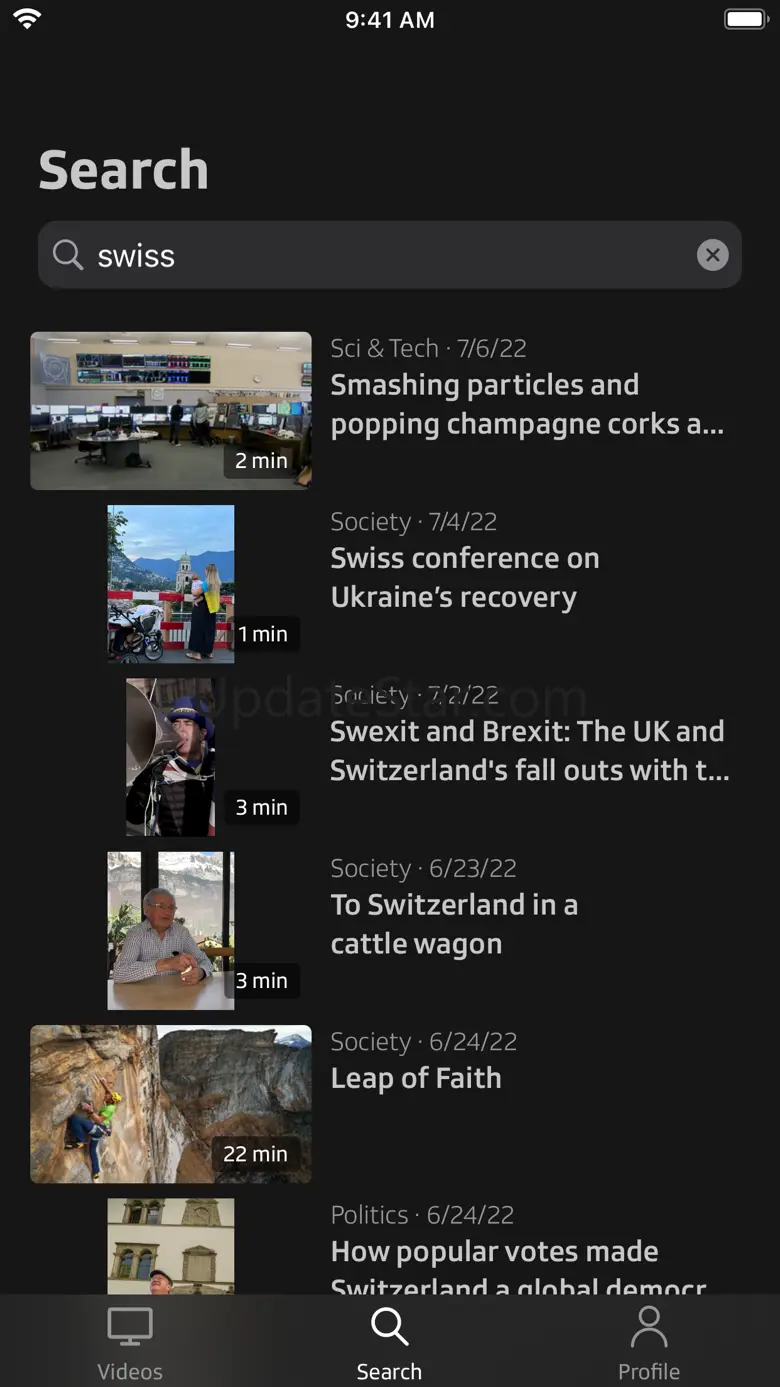Viewport: 780px width, 1387px height.
Task: Tap the search field containing 'swiss'
Action: [390, 255]
